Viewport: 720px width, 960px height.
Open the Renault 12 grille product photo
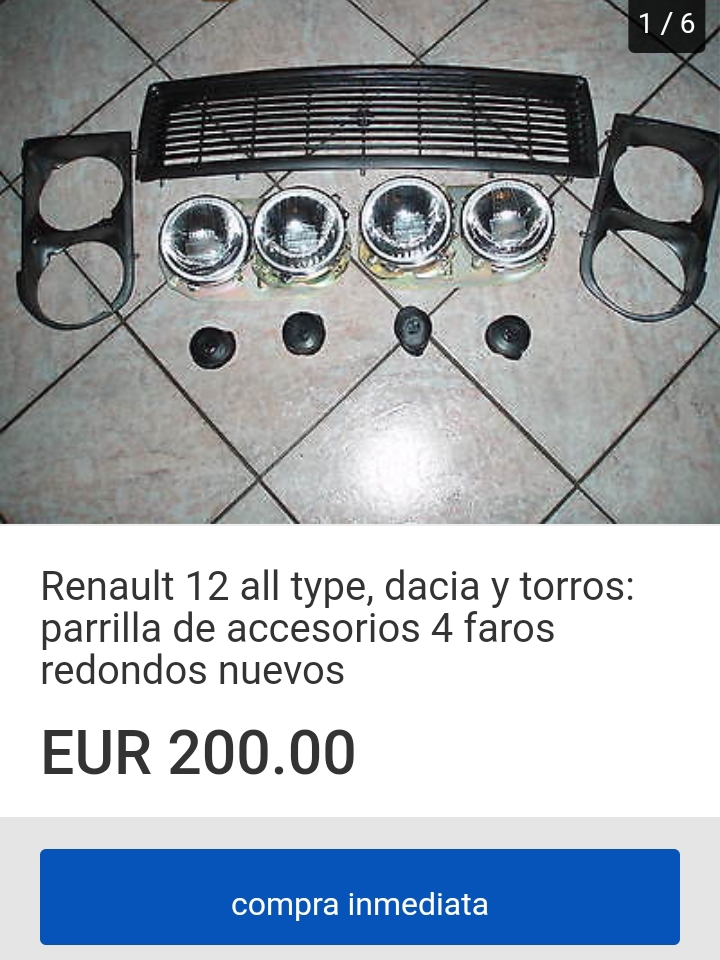point(360,262)
